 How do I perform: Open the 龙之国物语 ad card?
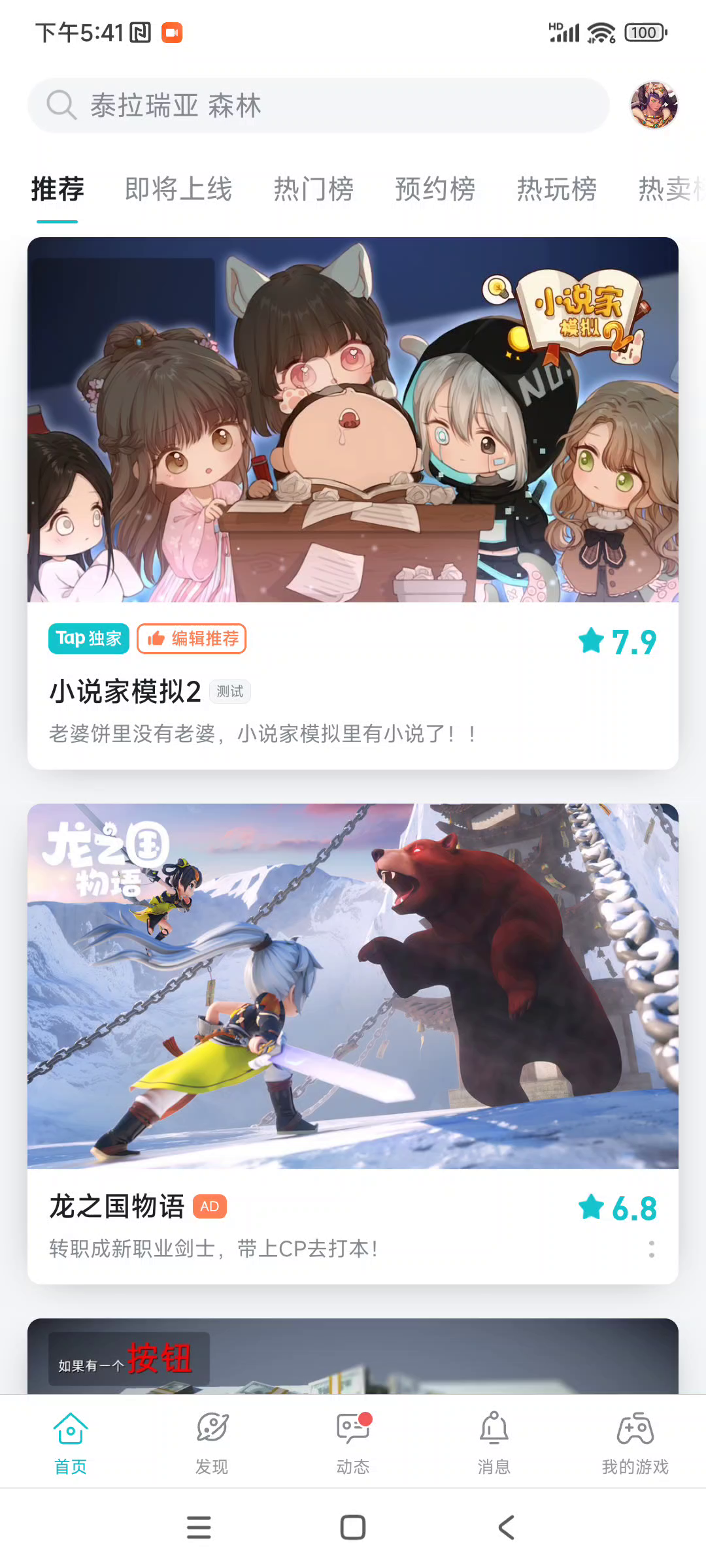(353, 1043)
